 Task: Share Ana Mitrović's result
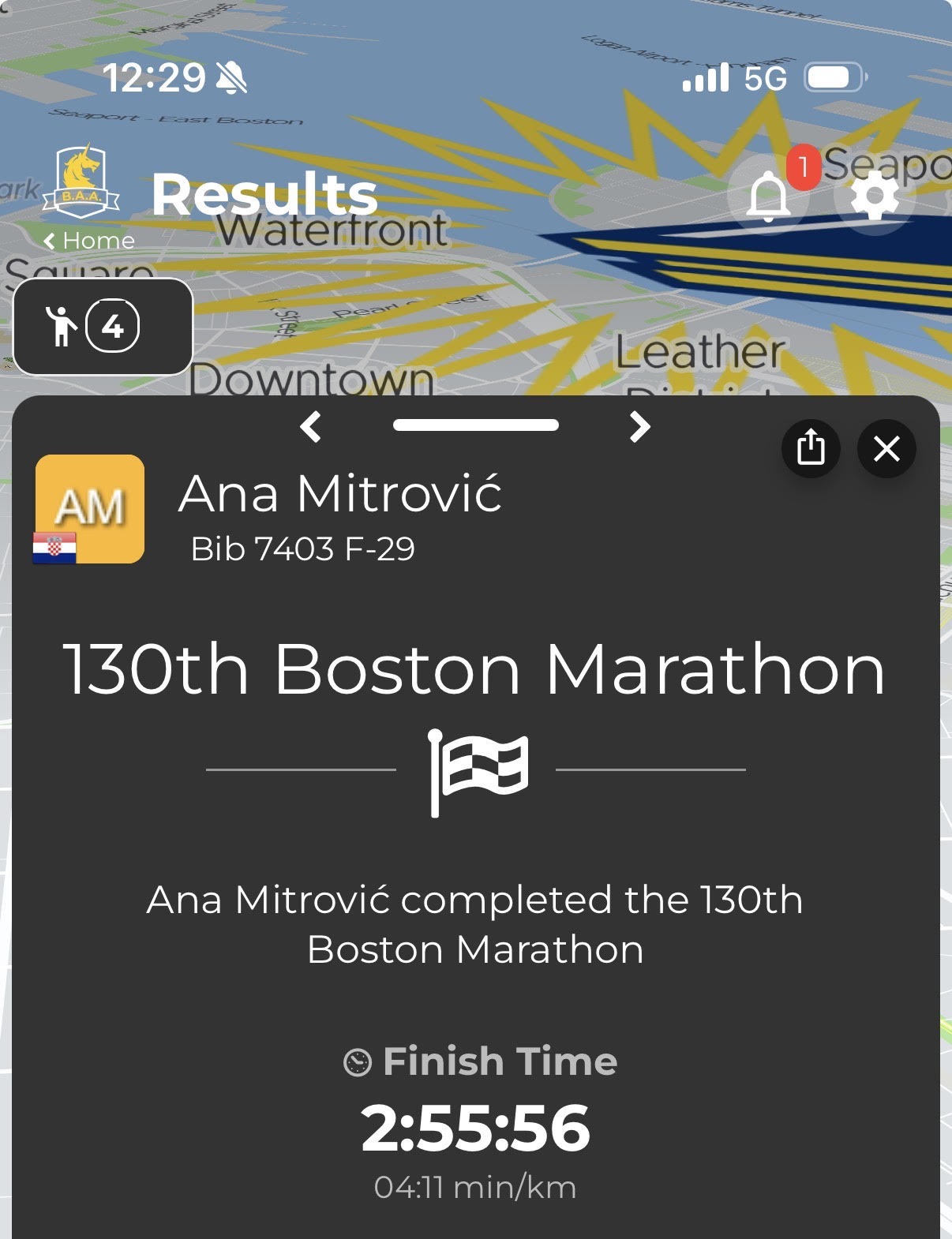coord(811,448)
